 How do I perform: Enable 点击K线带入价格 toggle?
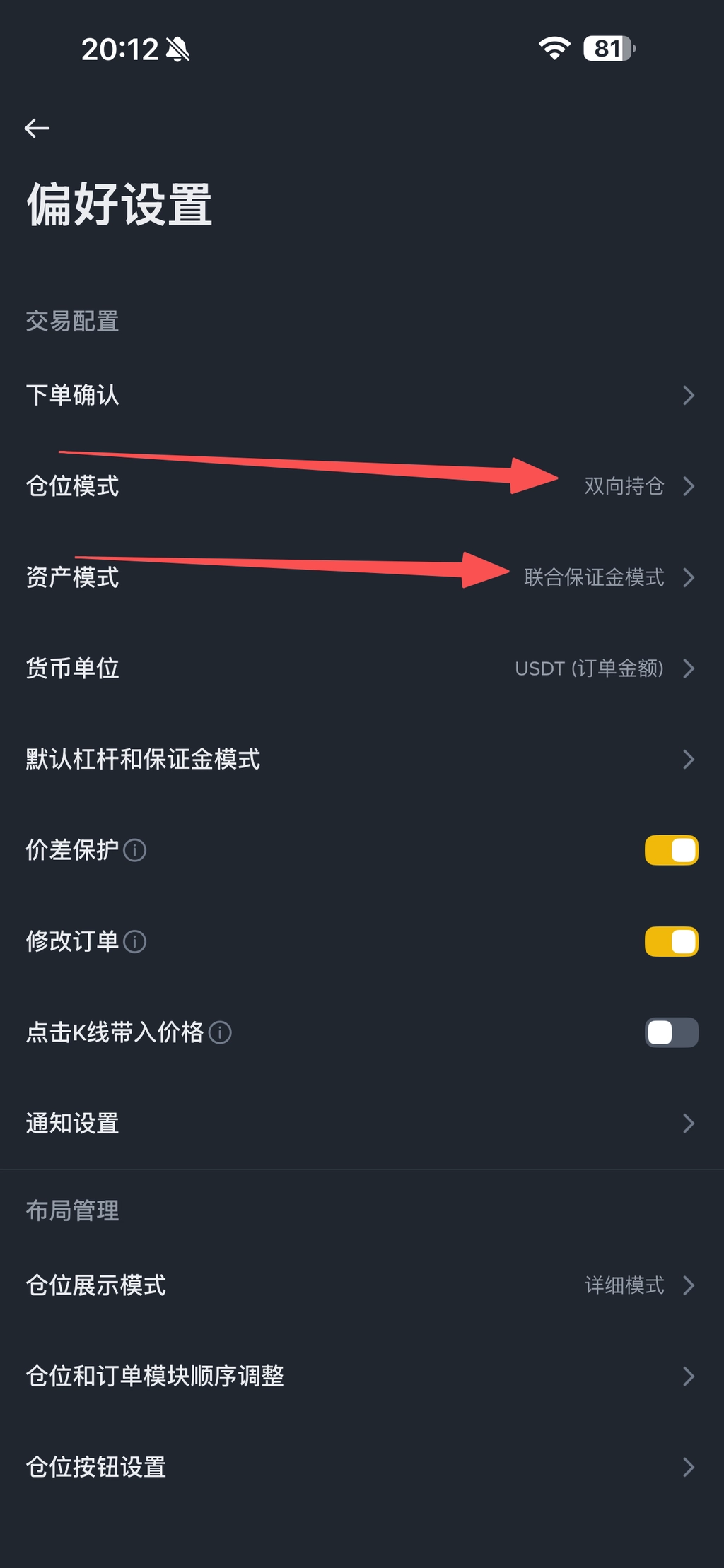pyautogui.click(x=671, y=1032)
